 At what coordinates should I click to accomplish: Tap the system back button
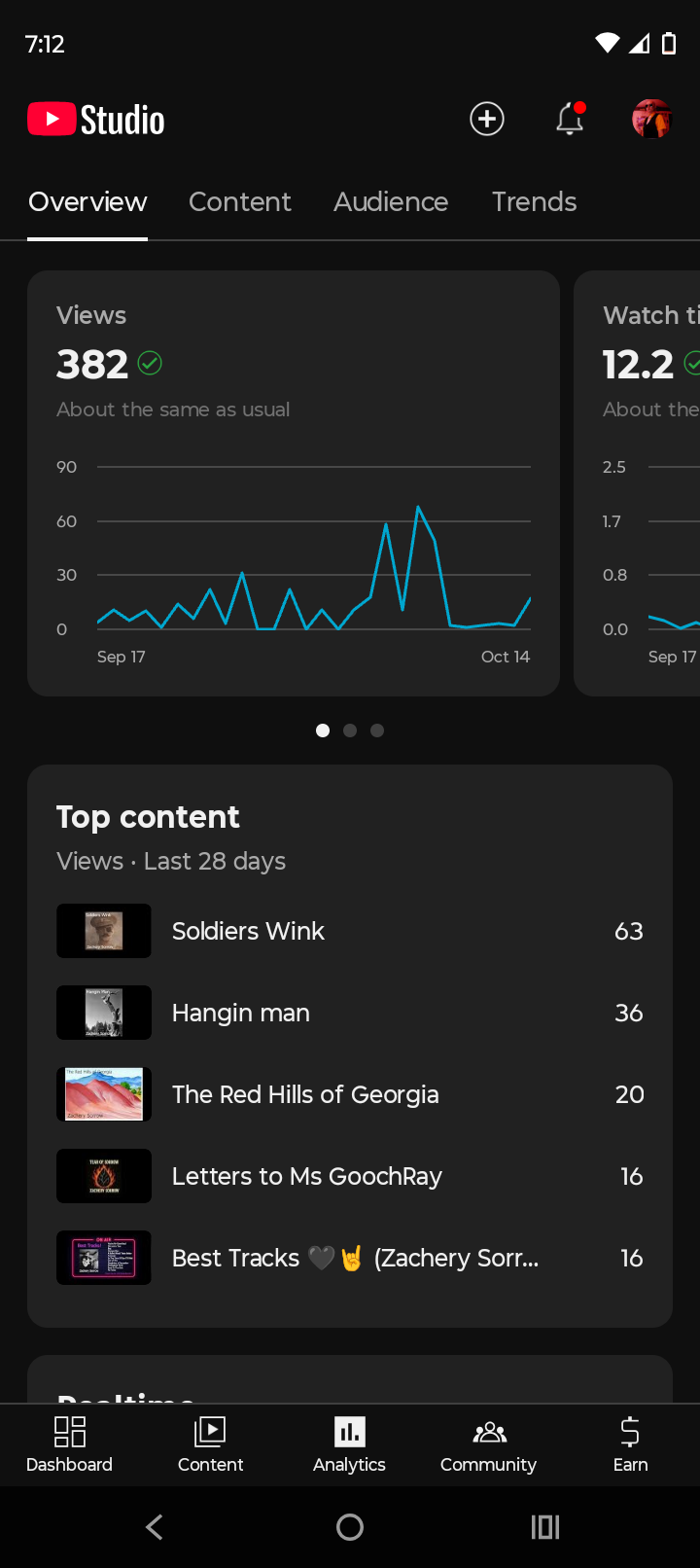pos(155,1527)
